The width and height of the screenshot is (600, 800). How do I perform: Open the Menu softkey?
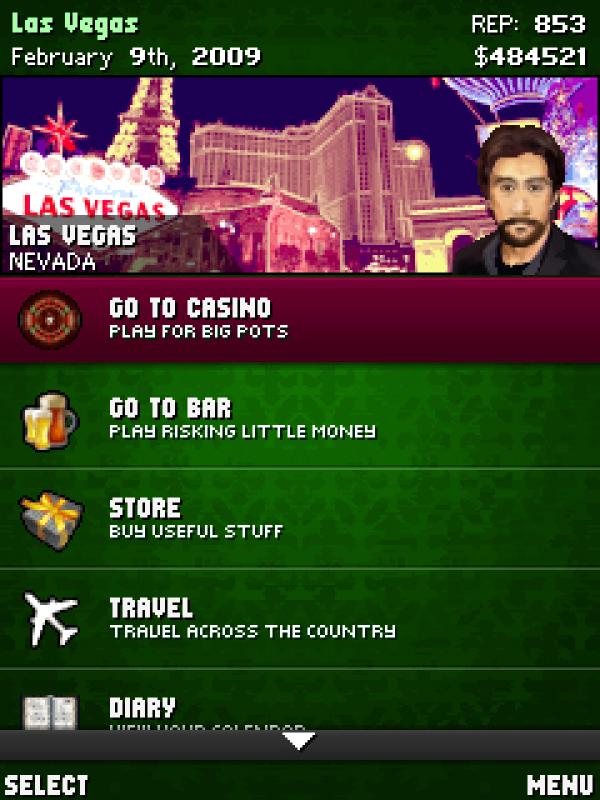pyautogui.click(x=558, y=784)
